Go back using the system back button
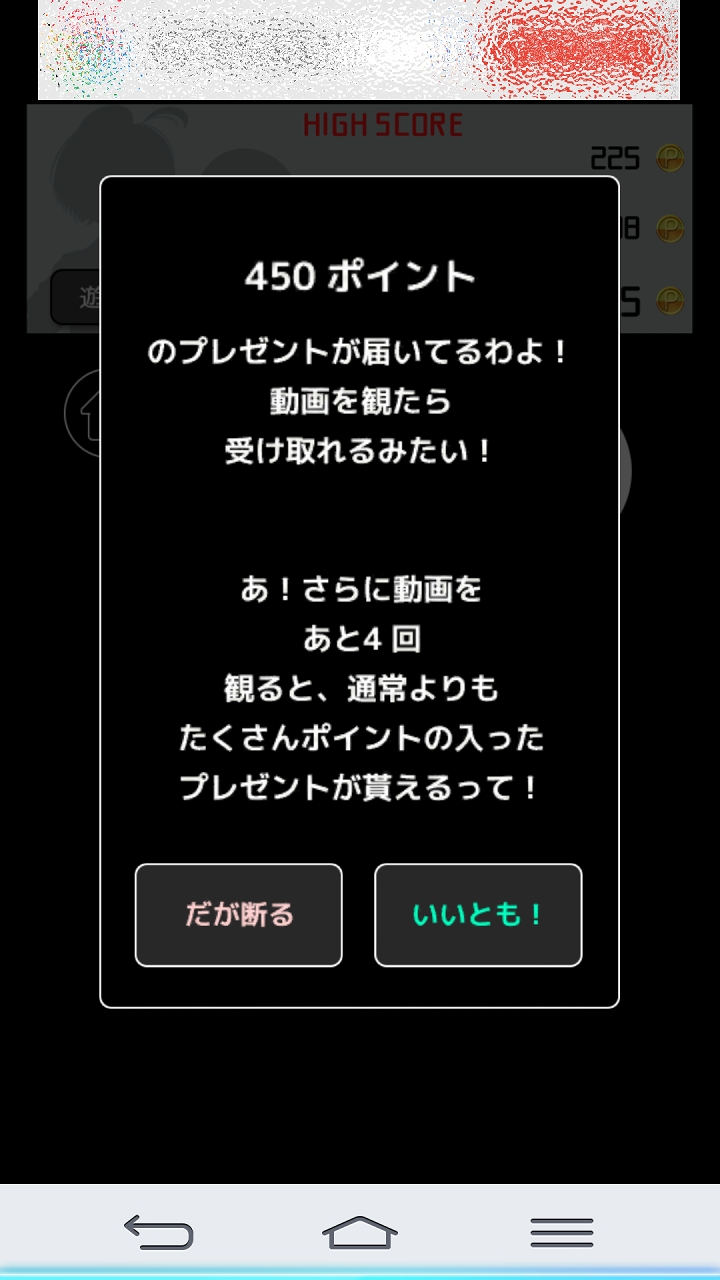Viewport: 720px width, 1280px height. click(x=158, y=1231)
